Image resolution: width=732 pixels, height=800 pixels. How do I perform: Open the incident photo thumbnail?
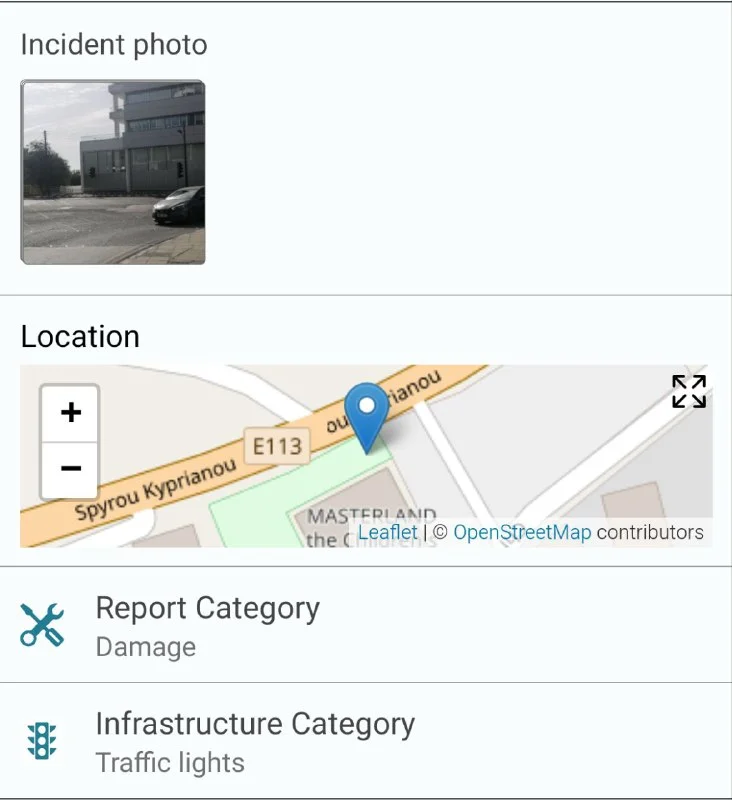[x=113, y=172]
